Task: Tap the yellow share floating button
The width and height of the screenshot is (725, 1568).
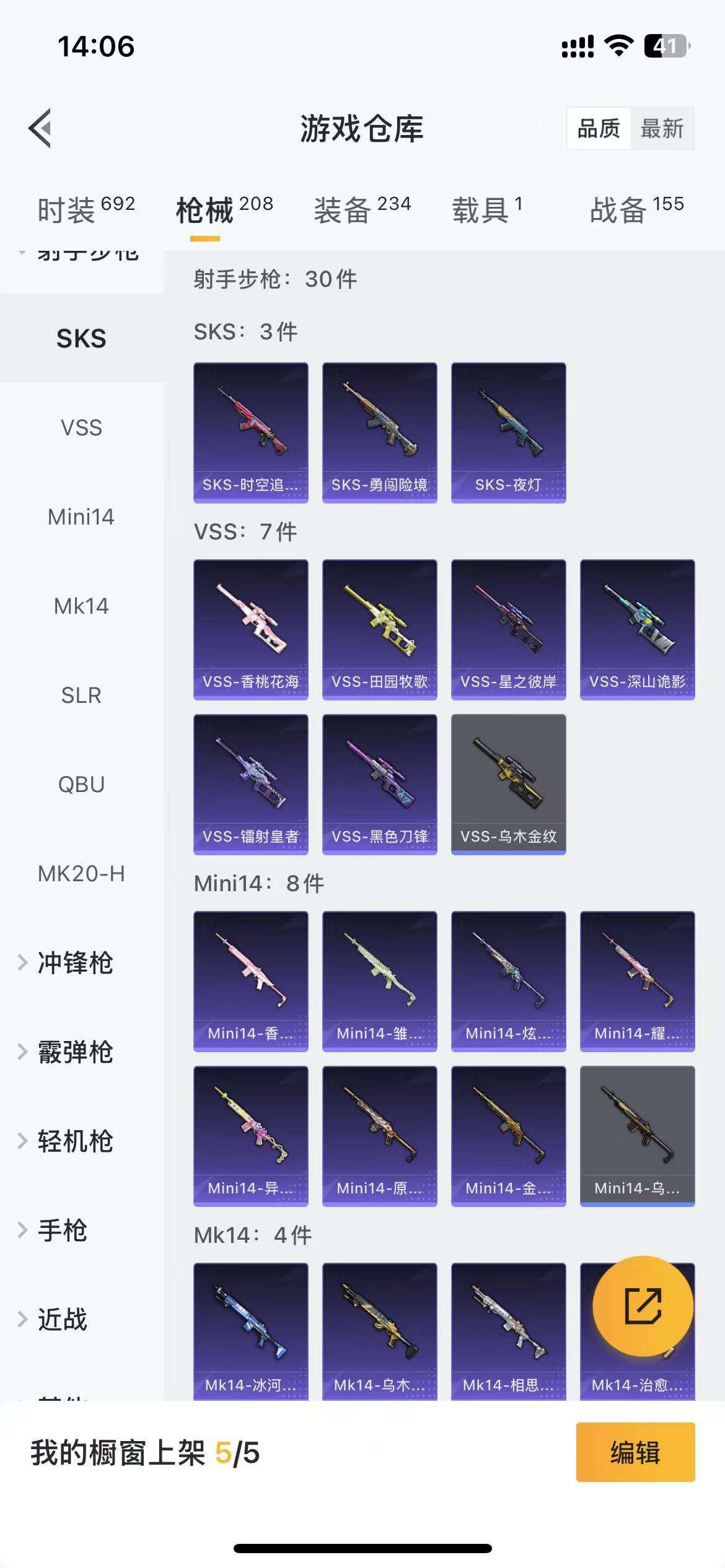Action: pyautogui.click(x=643, y=1307)
